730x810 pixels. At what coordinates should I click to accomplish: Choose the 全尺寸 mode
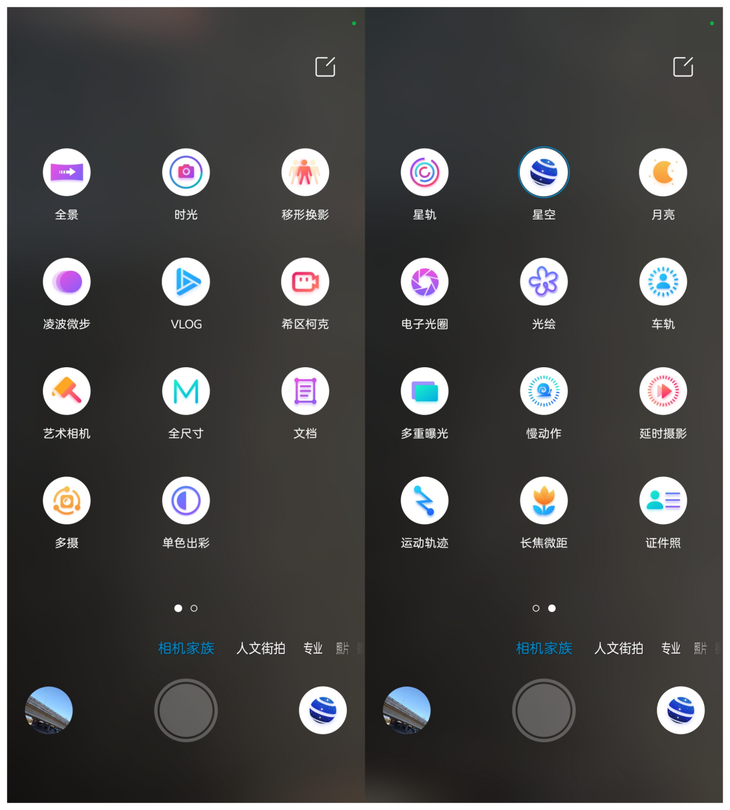pyautogui.click(x=186, y=391)
